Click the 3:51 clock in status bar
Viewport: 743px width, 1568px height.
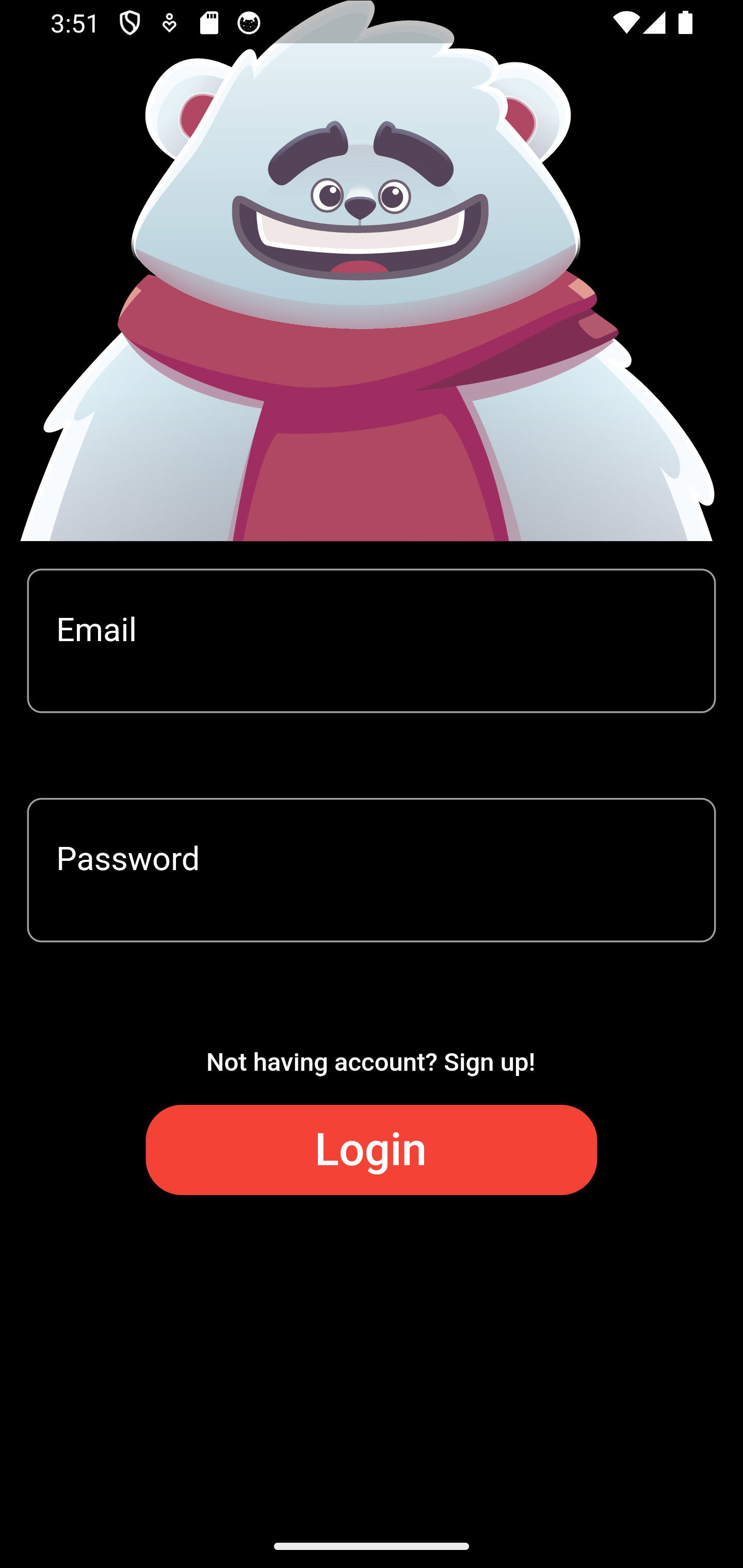click(74, 23)
